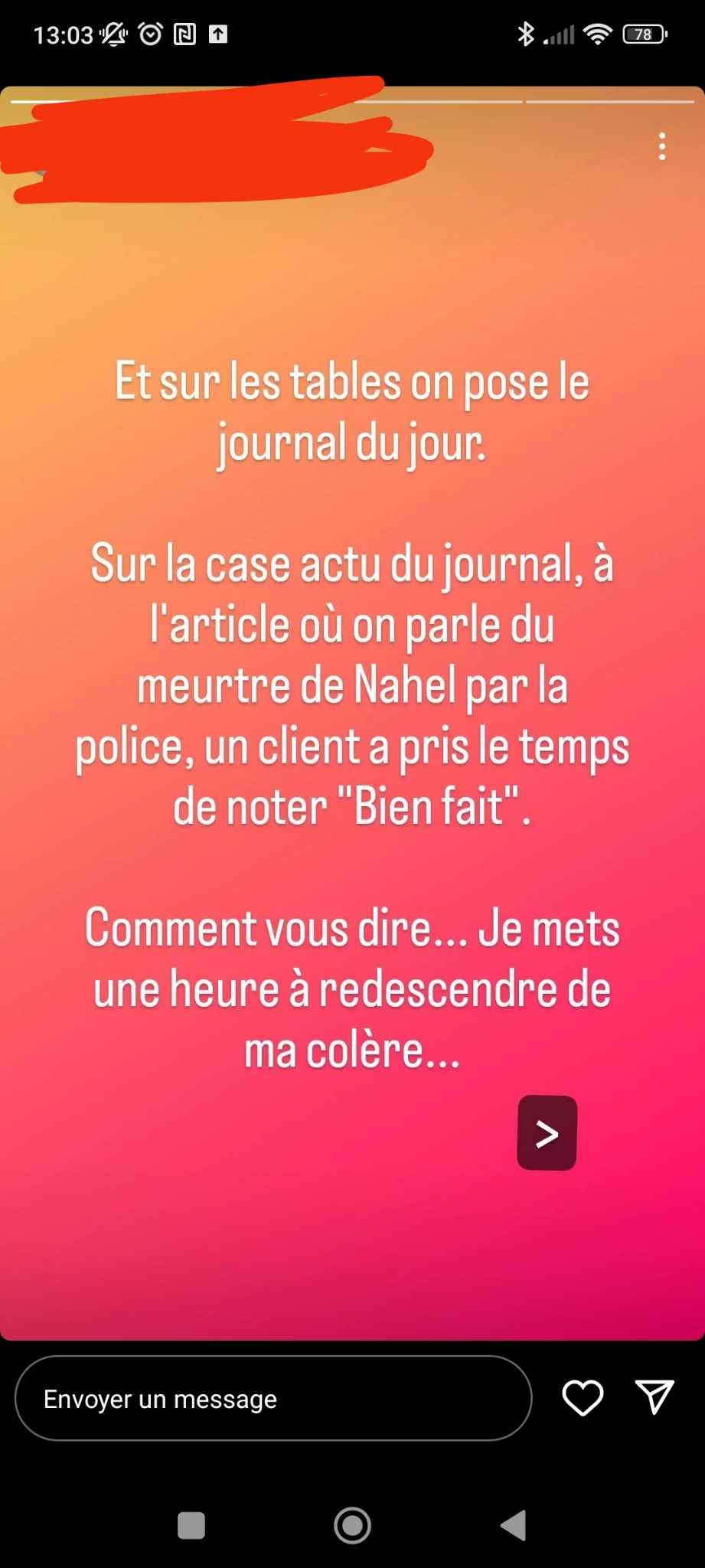Go back using the system back button
The image size is (705, 1568).
pyautogui.click(x=514, y=1525)
